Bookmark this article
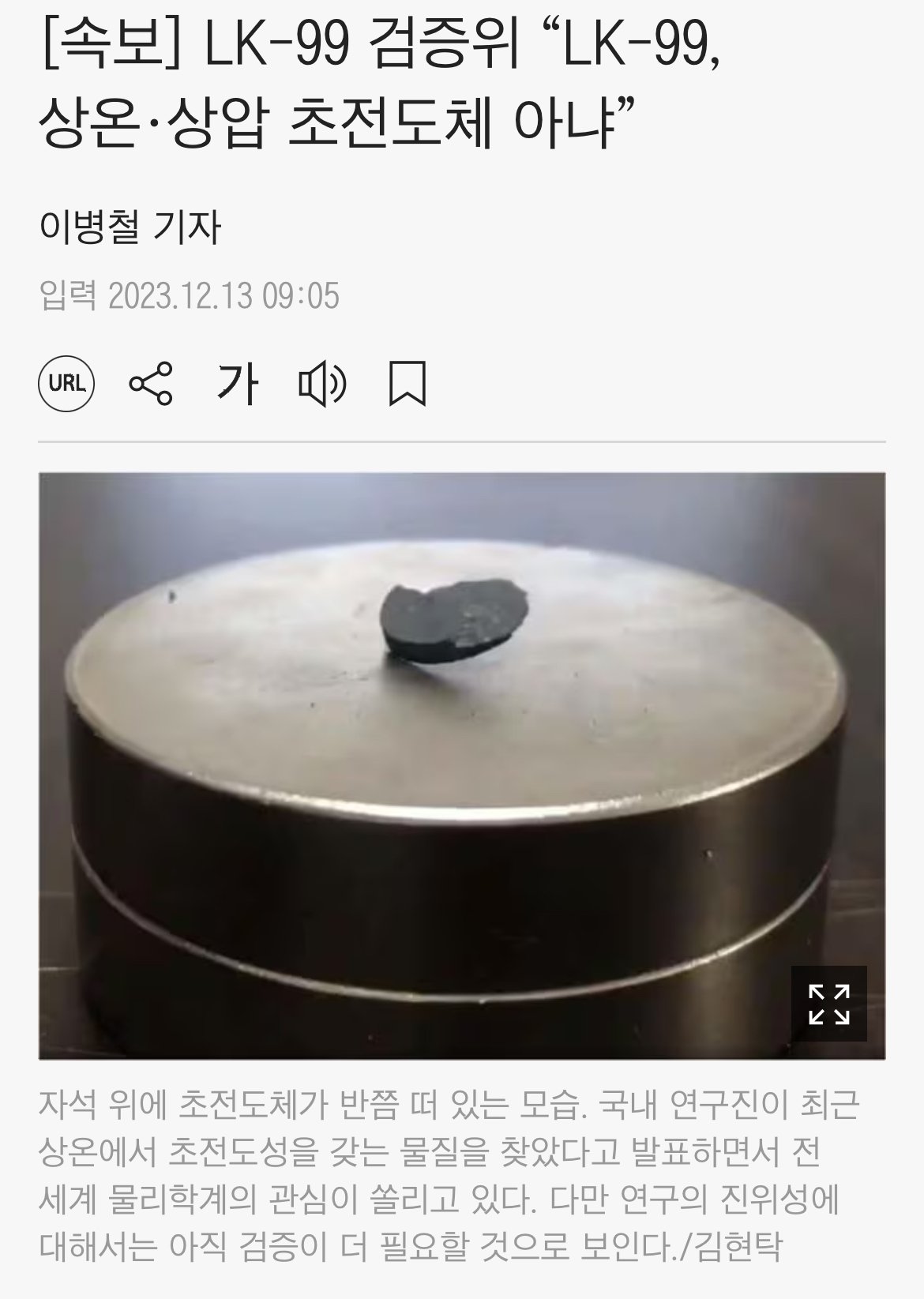Viewport: 924px width, 1299px height. tap(408, 384)
